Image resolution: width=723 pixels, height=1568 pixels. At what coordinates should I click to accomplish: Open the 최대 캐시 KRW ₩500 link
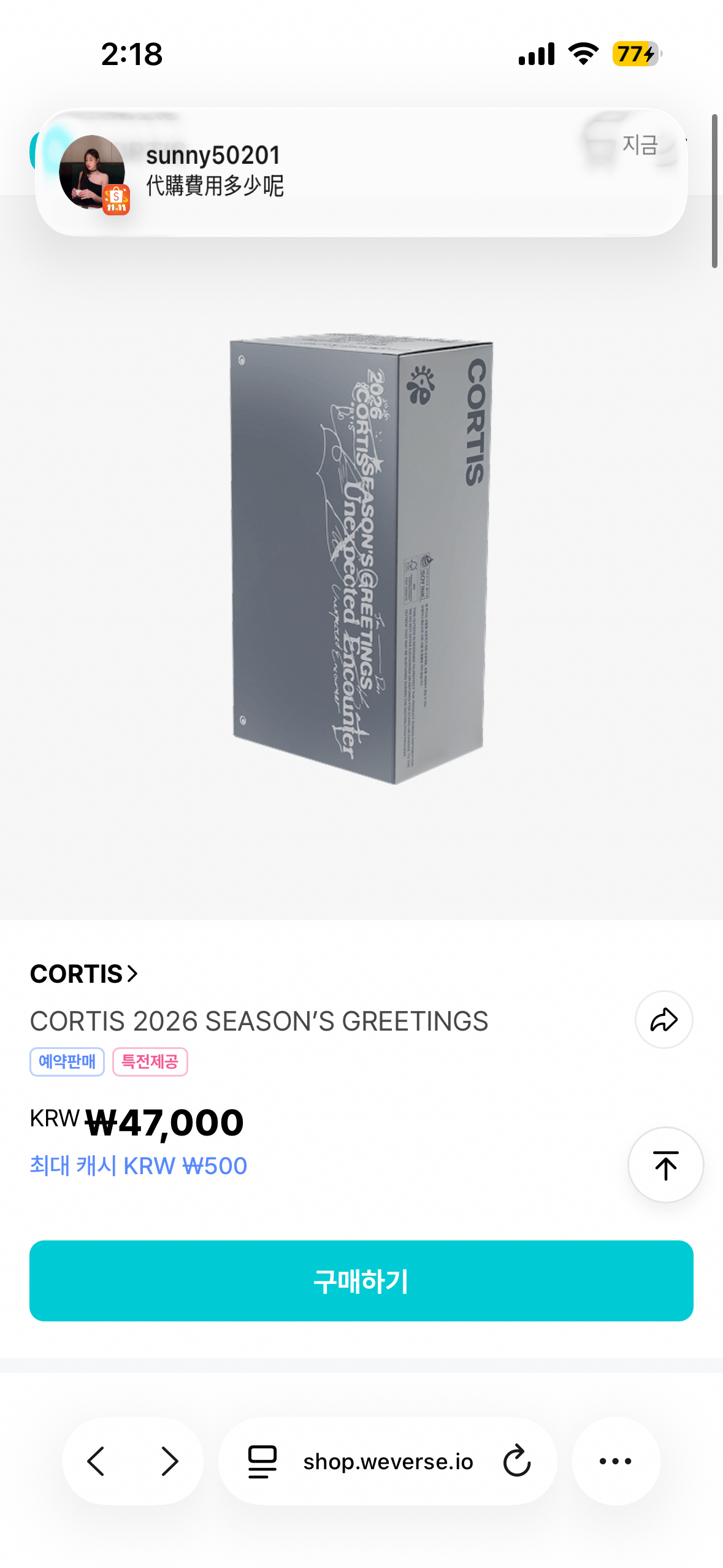point(139,1164)
